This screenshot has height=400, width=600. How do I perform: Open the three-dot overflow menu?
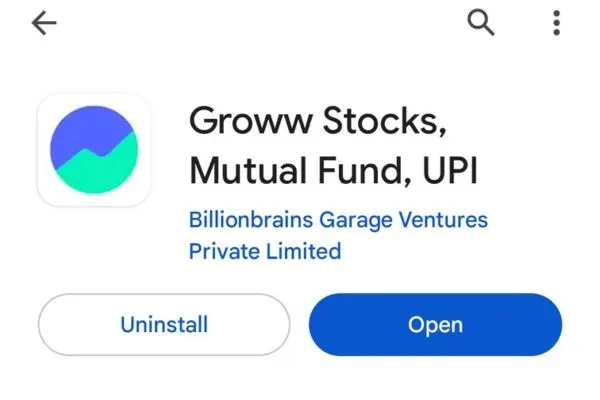point(557,24)
